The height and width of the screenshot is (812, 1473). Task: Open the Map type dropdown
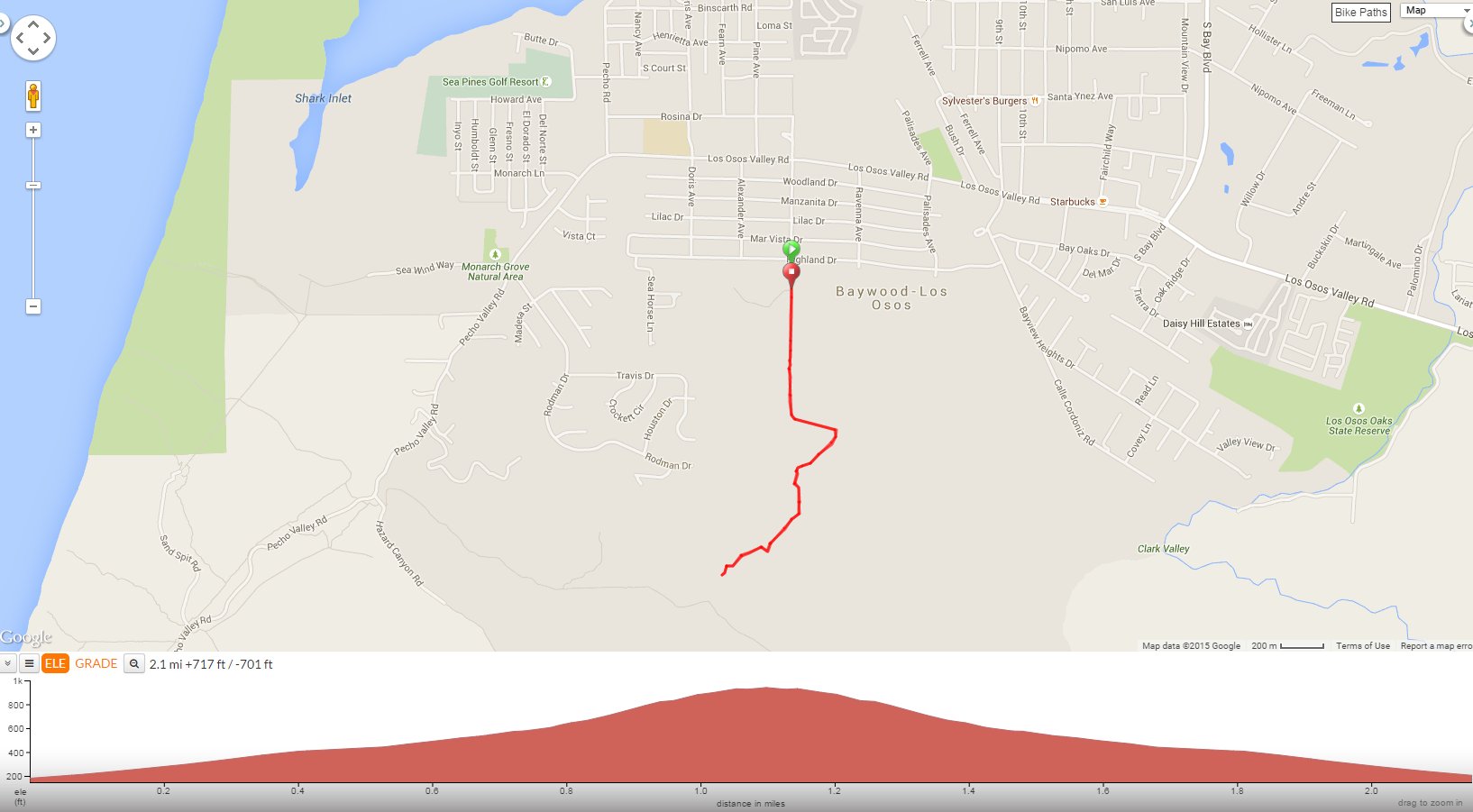coord(1436,11)
